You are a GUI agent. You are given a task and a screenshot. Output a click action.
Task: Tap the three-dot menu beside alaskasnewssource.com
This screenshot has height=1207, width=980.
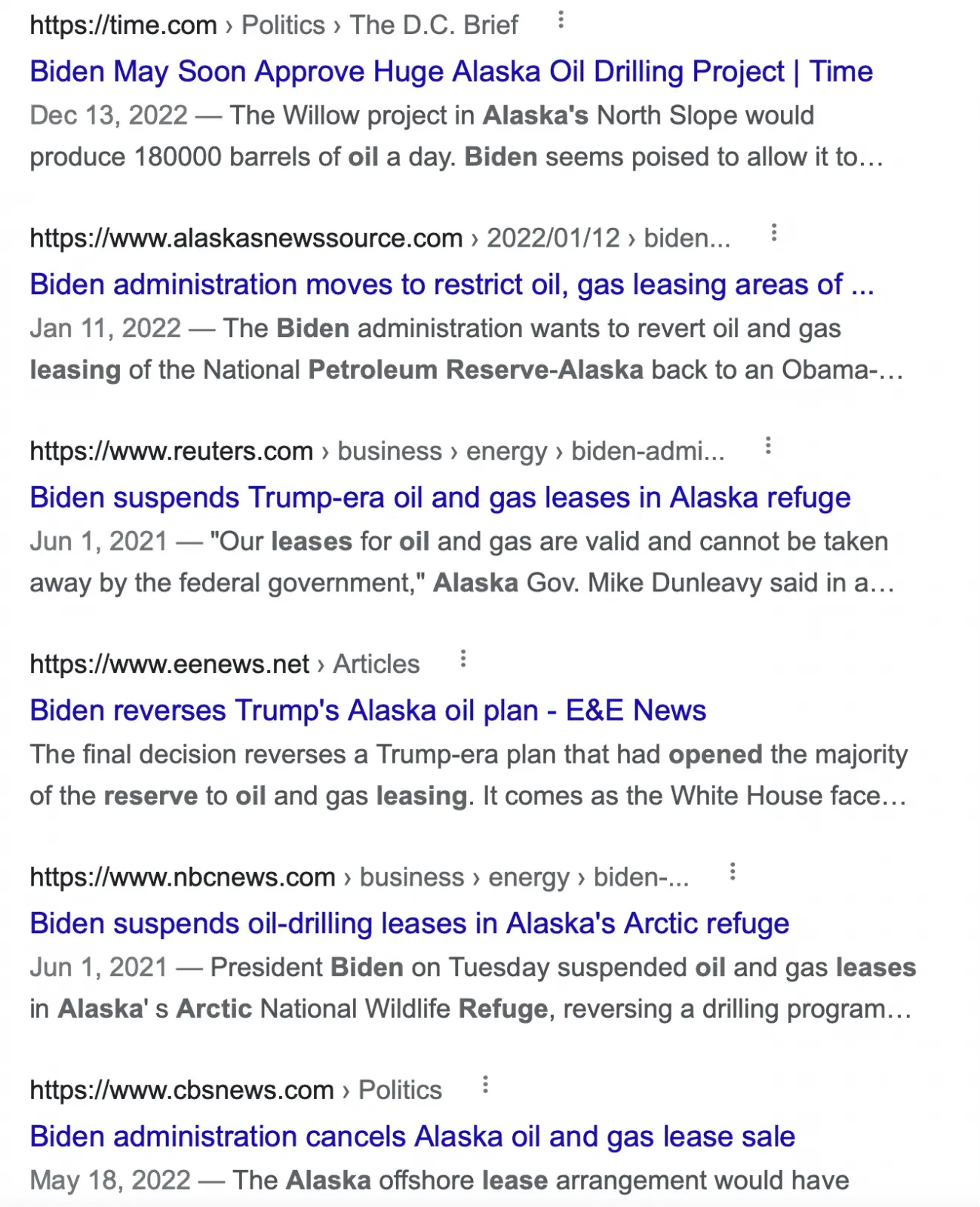pos(773,233)
